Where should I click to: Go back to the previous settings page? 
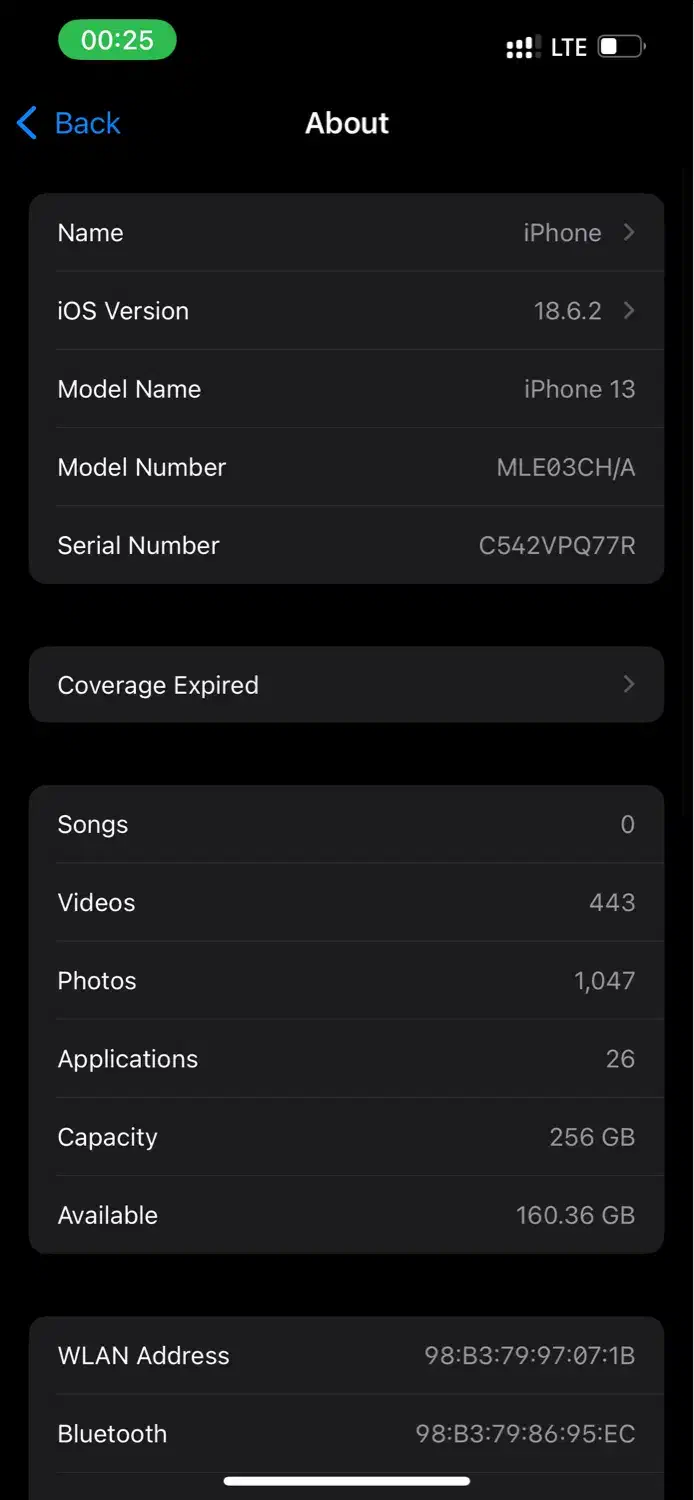click(x=69, y=123)
